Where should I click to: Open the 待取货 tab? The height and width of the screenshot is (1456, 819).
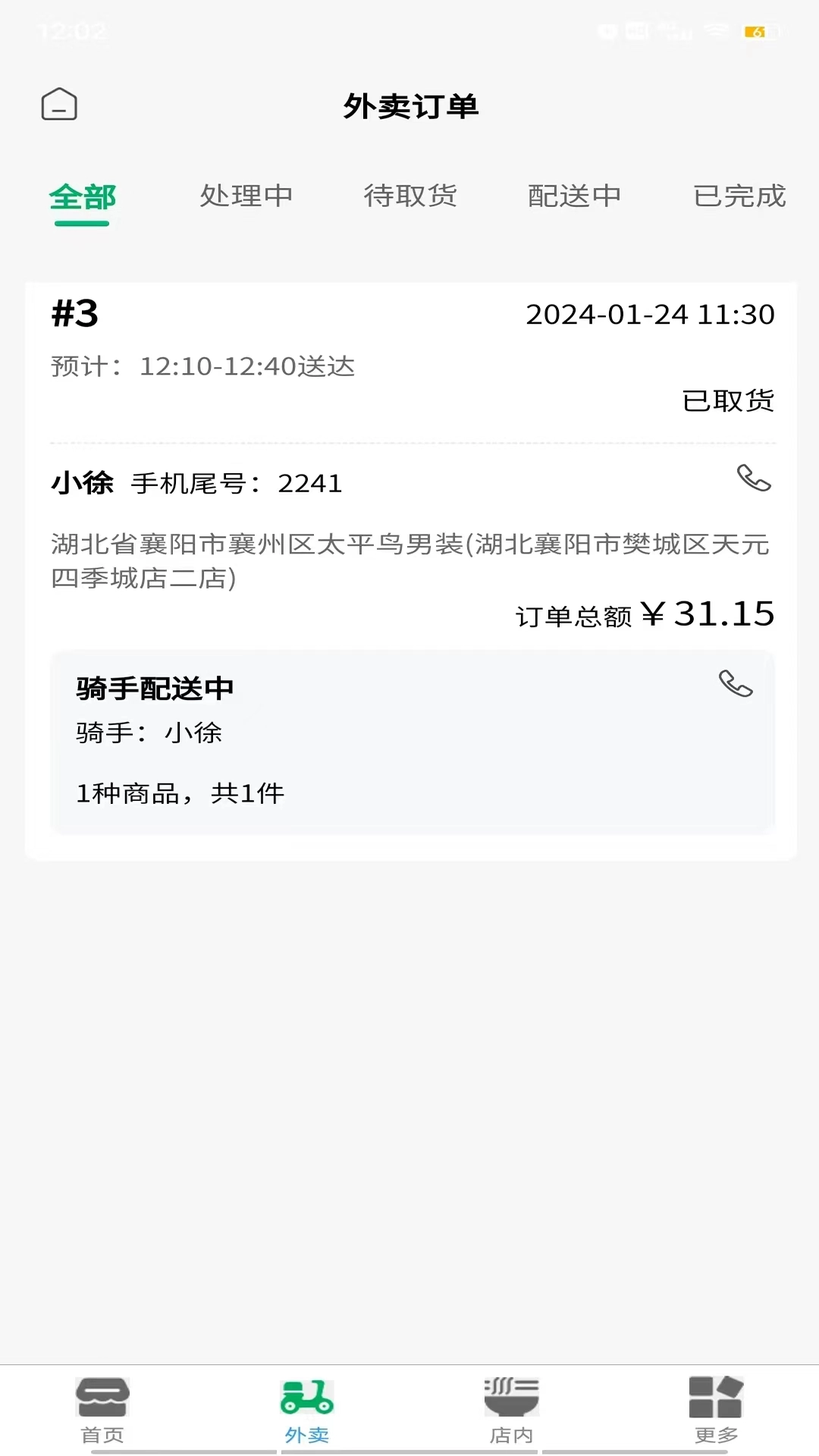tap(412, 196)
